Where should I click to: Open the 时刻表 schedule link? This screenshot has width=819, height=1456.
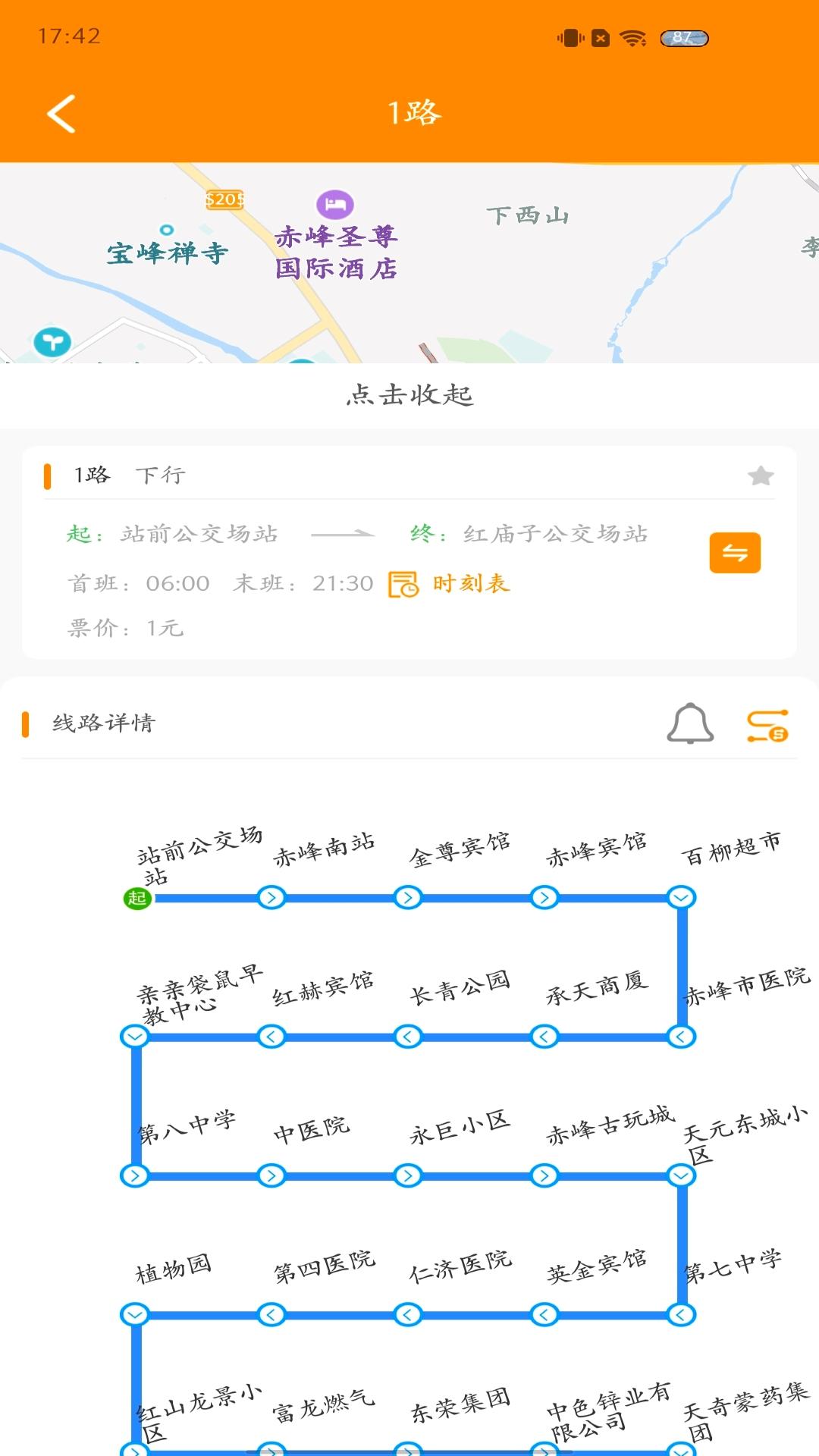pyautogui.click(x=470, y=585)
